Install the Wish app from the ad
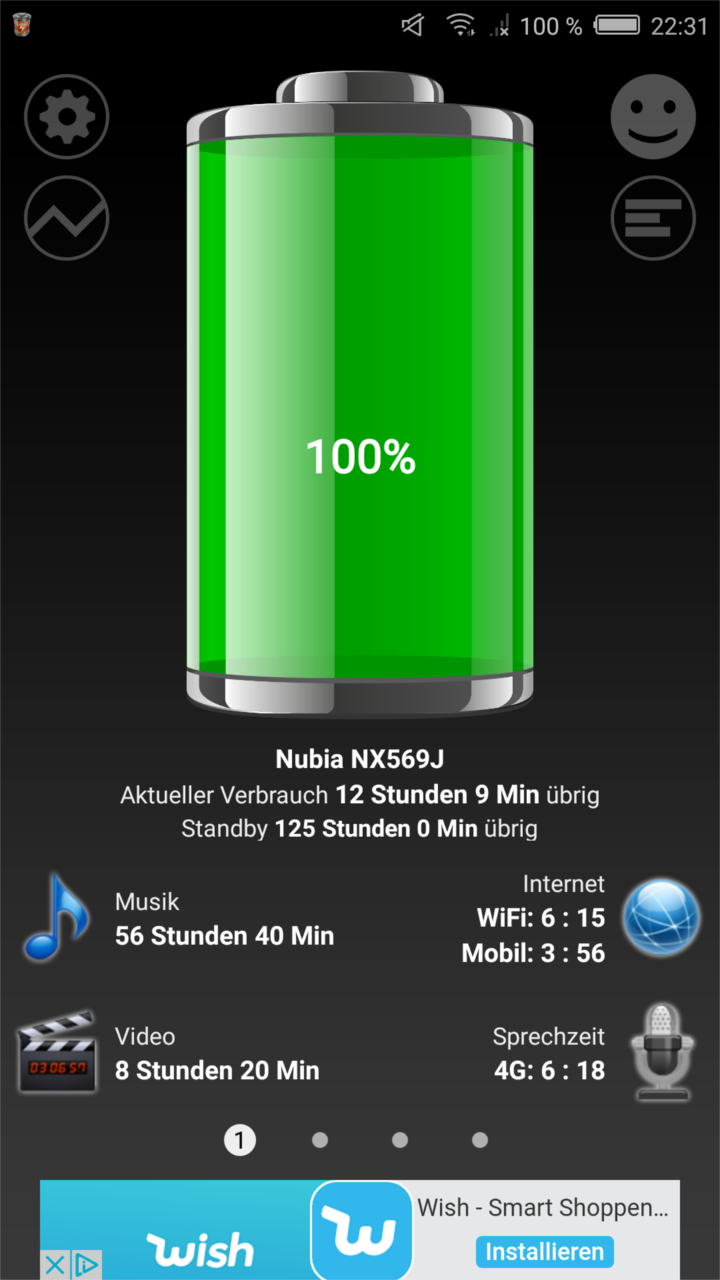 pyautogui.click(x=544, y=1251)
